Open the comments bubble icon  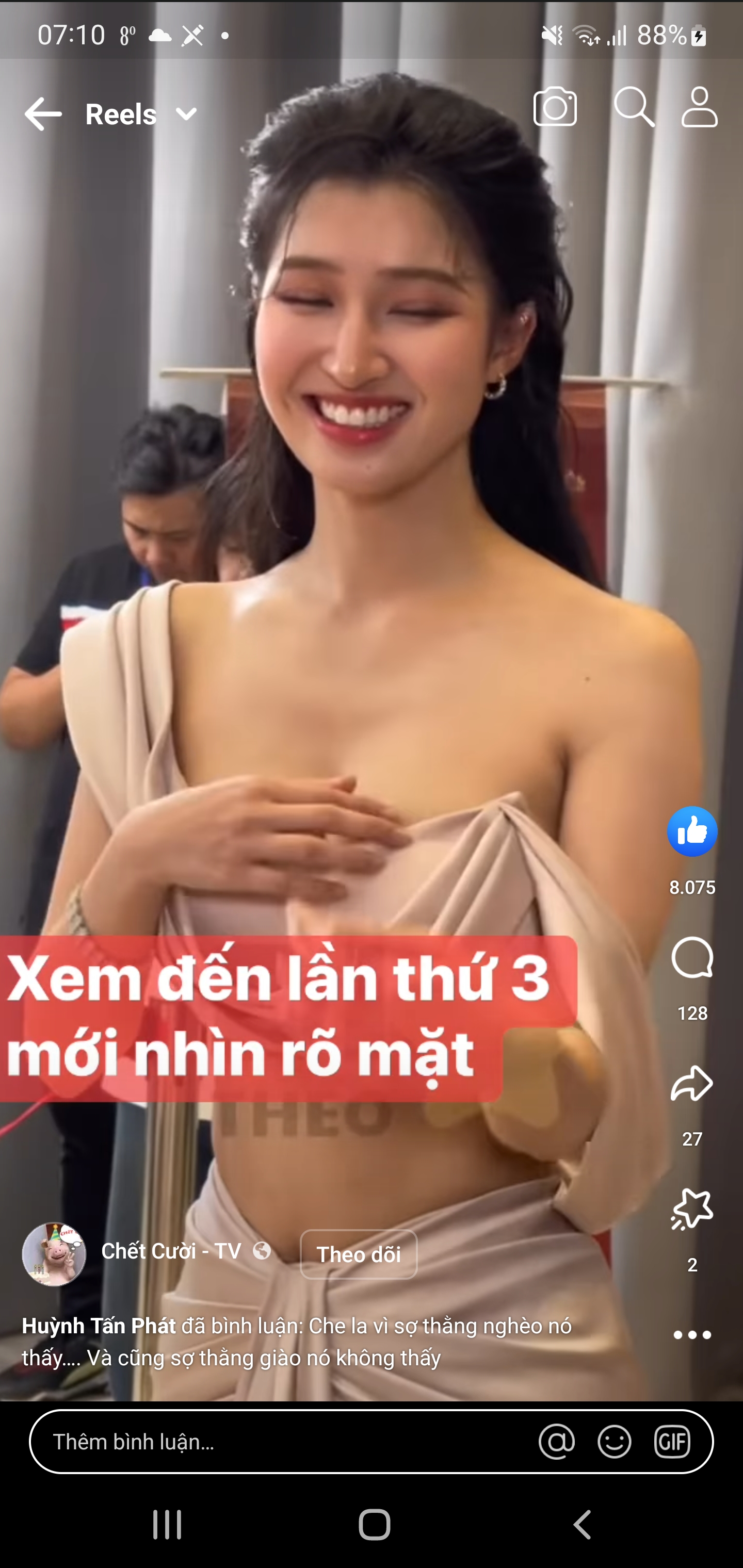692,958
